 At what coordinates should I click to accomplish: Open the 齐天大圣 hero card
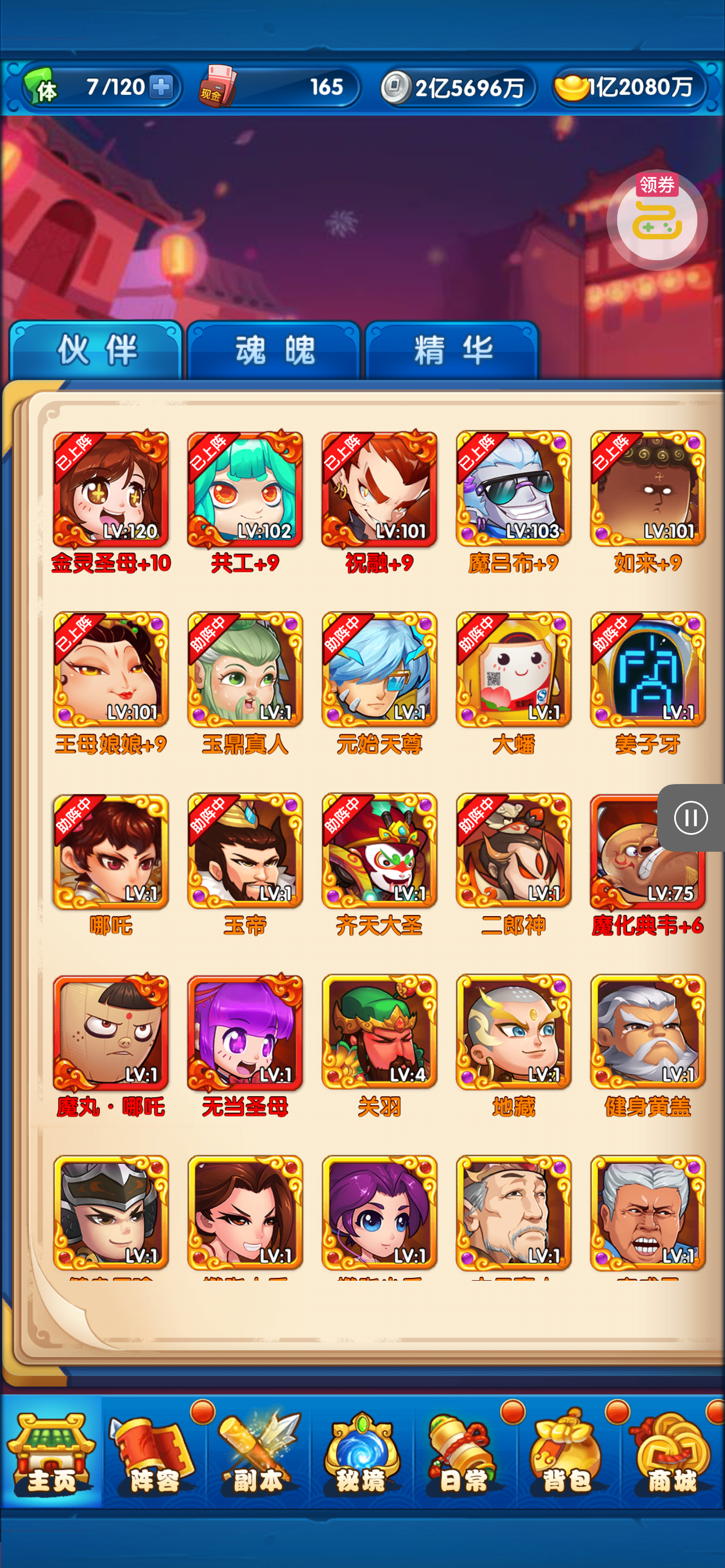click(379, 851)
